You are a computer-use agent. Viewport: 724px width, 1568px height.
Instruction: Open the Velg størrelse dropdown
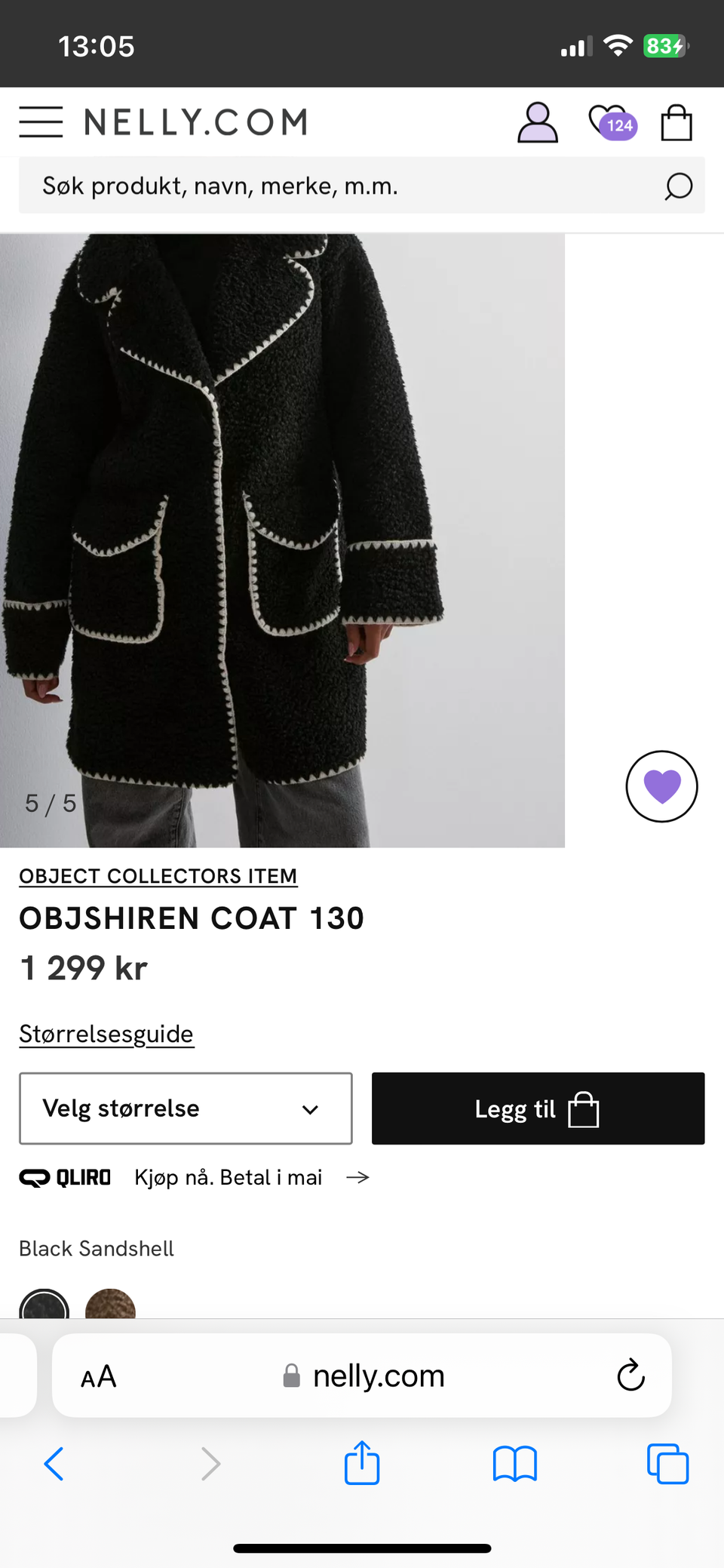tap(186, 1108)
